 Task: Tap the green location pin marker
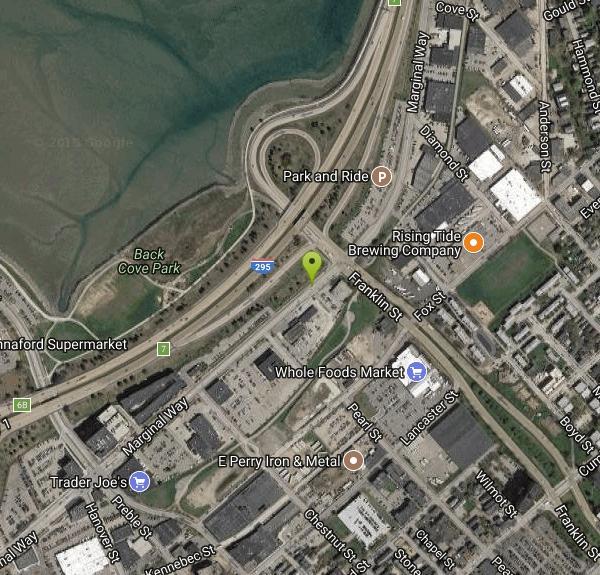(312, 265)
